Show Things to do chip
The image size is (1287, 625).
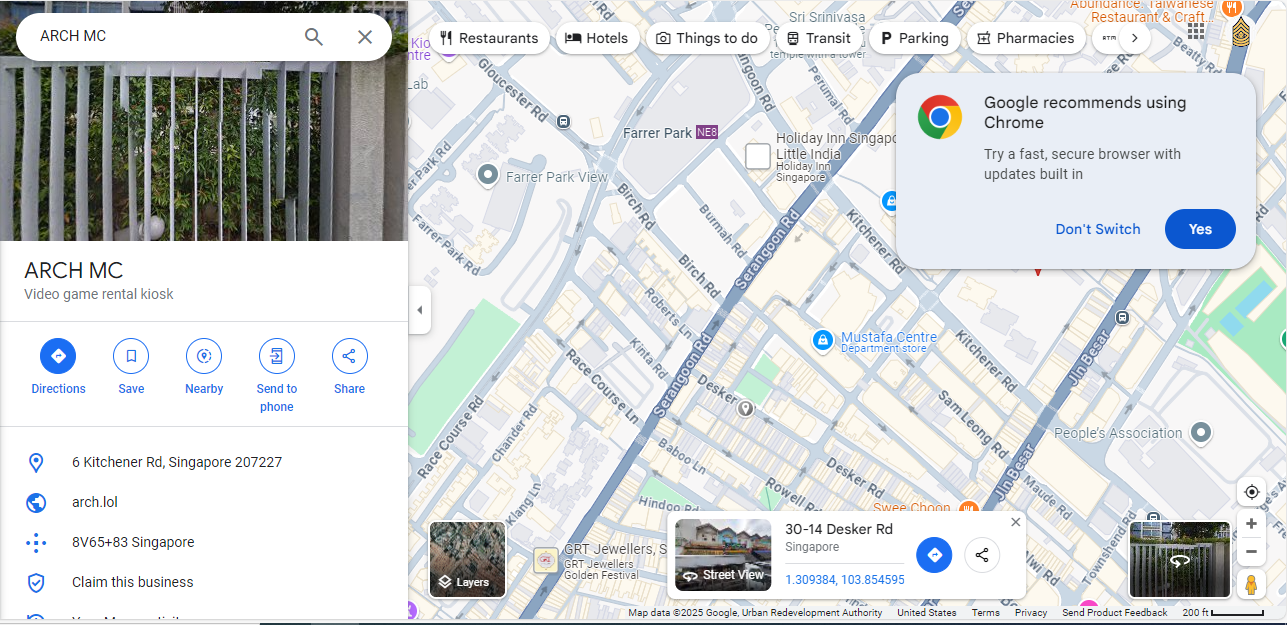point(707,38)
